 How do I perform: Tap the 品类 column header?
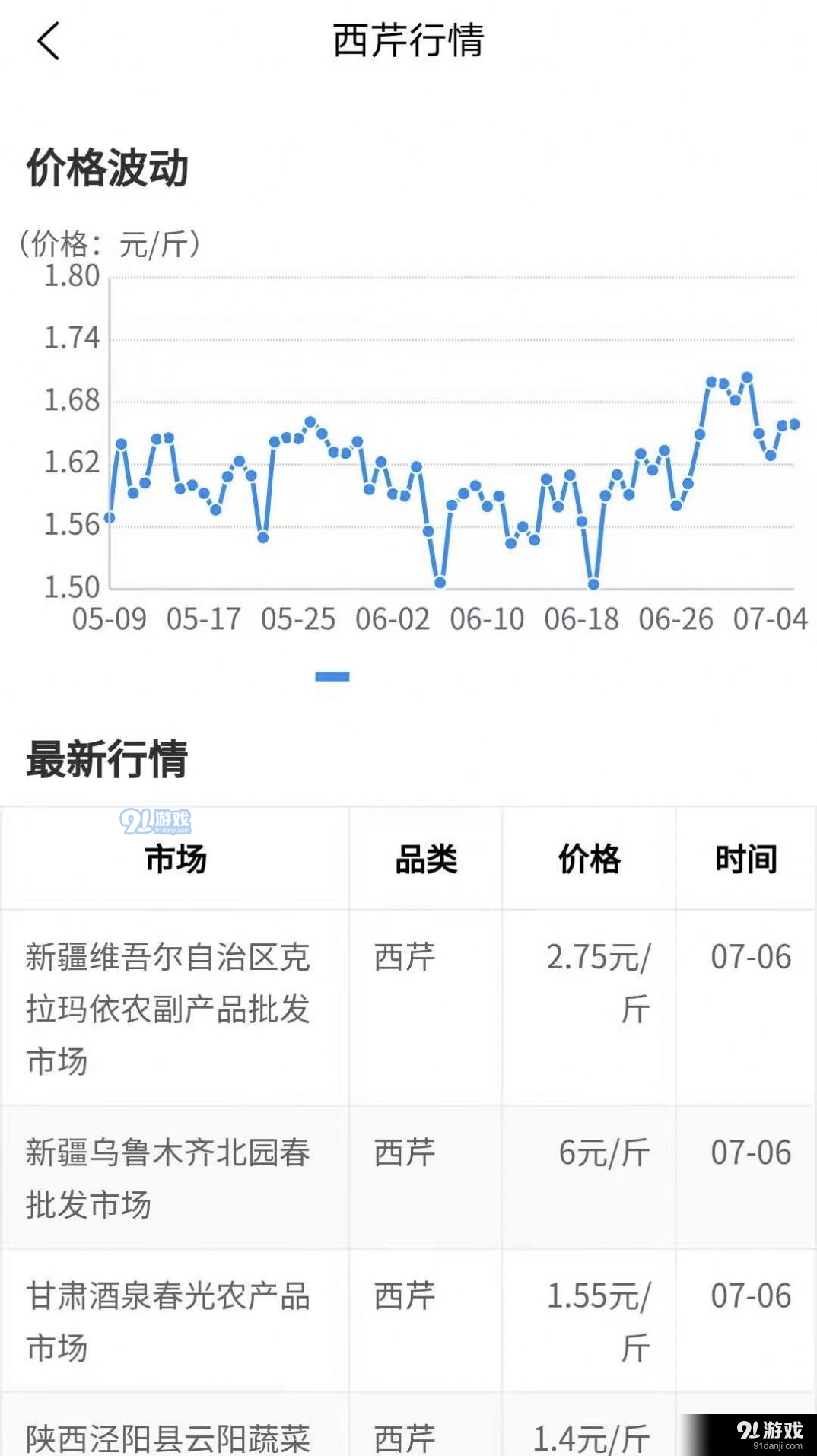point(426,860)
